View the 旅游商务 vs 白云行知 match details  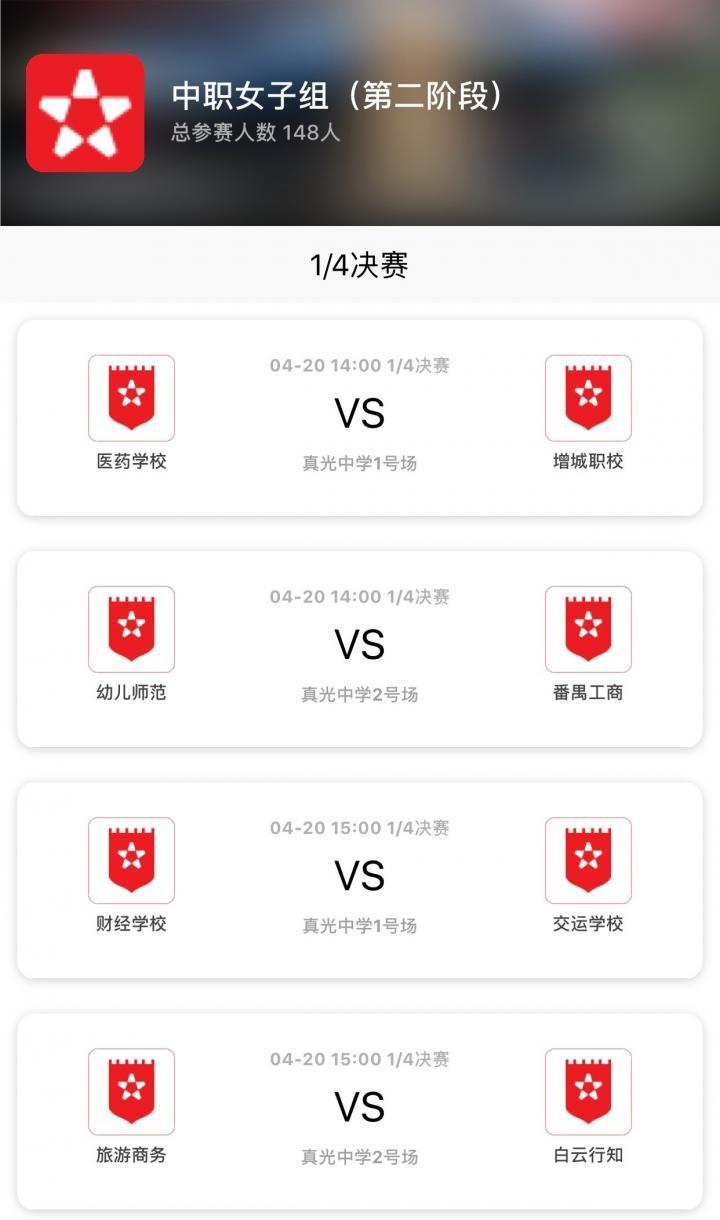(360, 1110)
